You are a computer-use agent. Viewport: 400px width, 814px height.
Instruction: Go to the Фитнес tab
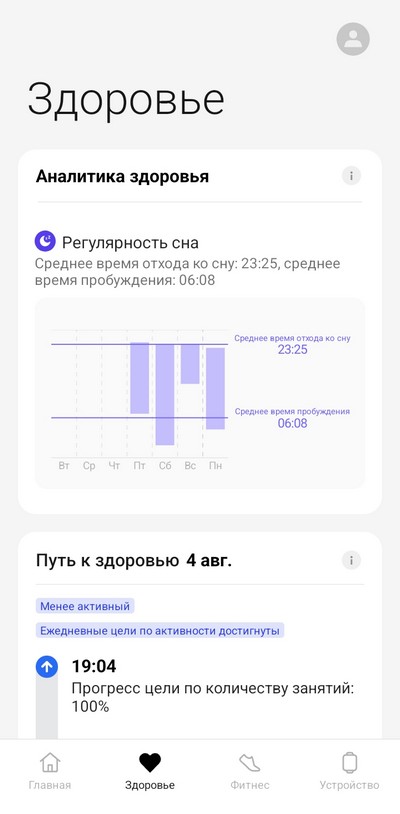[x=250, y=773]
